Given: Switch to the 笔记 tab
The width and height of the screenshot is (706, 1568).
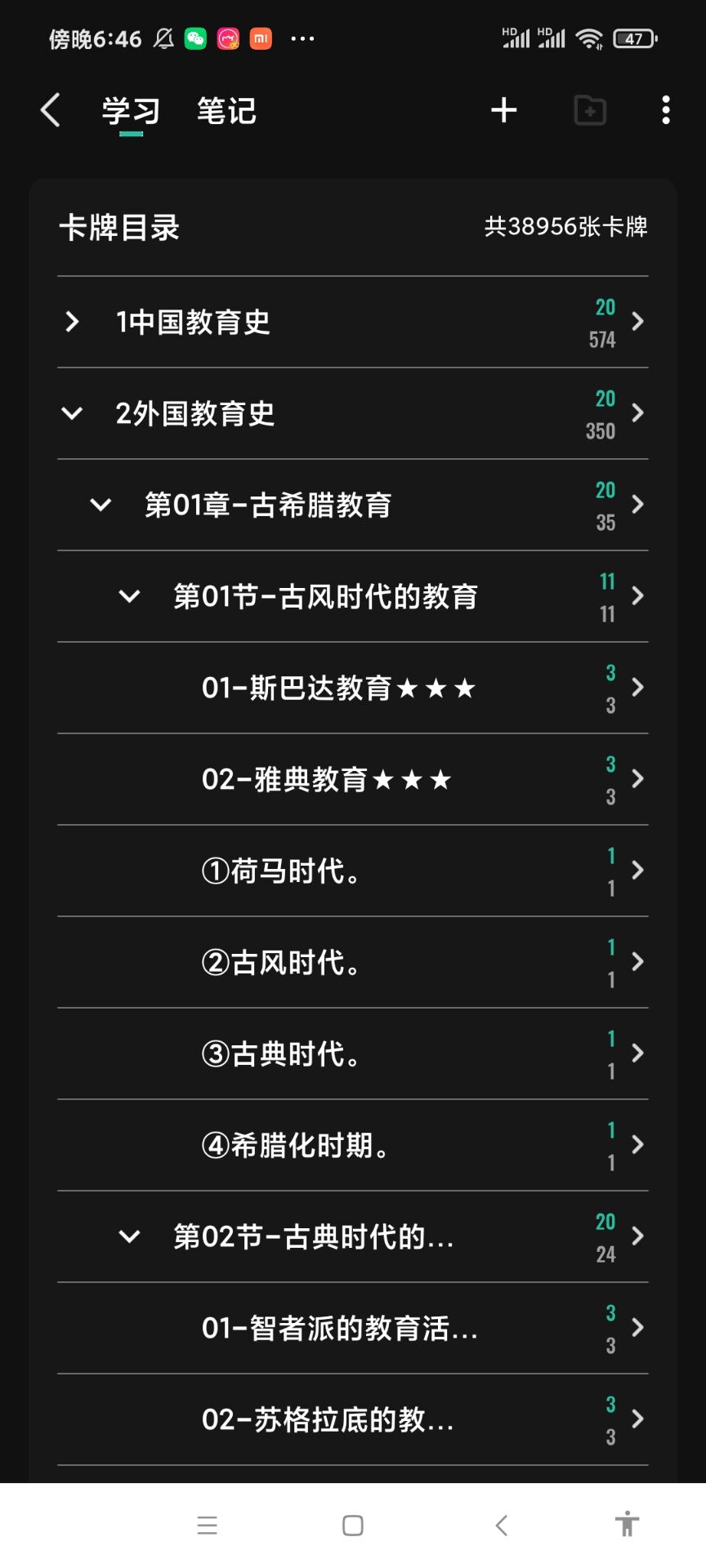Looking at the screenshot, I should 226,111.
